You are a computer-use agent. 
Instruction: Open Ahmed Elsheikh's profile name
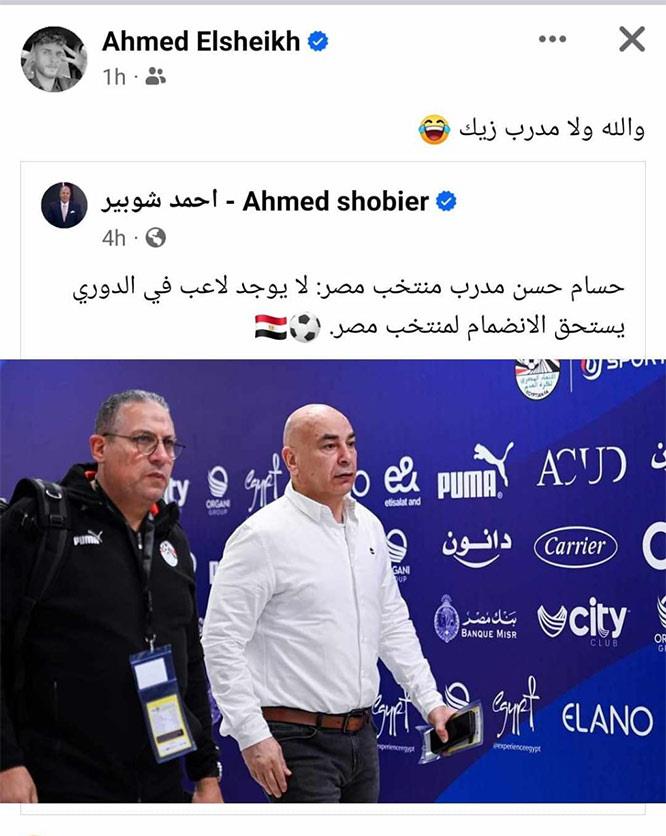click(x=200, y=41)
